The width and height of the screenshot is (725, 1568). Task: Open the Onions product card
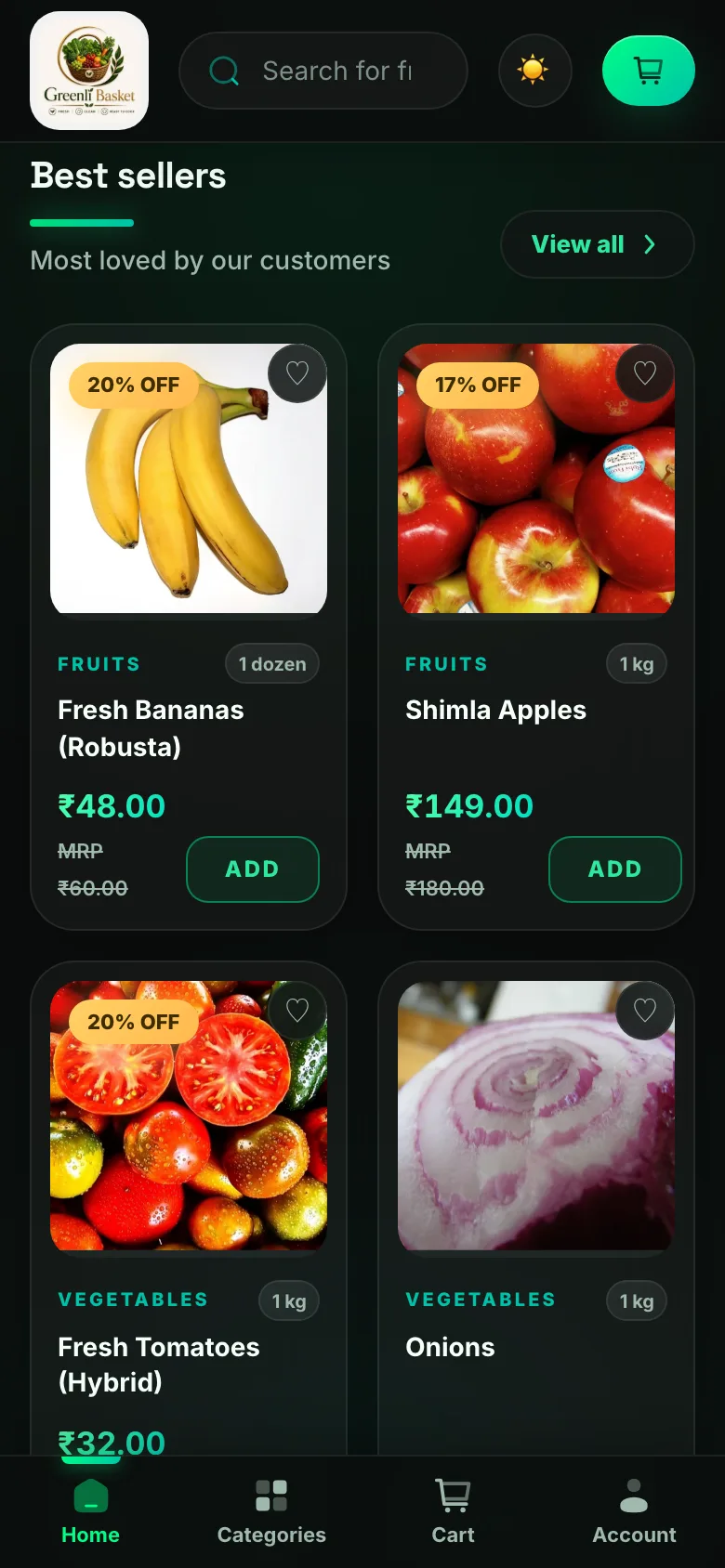(536, 1208)
